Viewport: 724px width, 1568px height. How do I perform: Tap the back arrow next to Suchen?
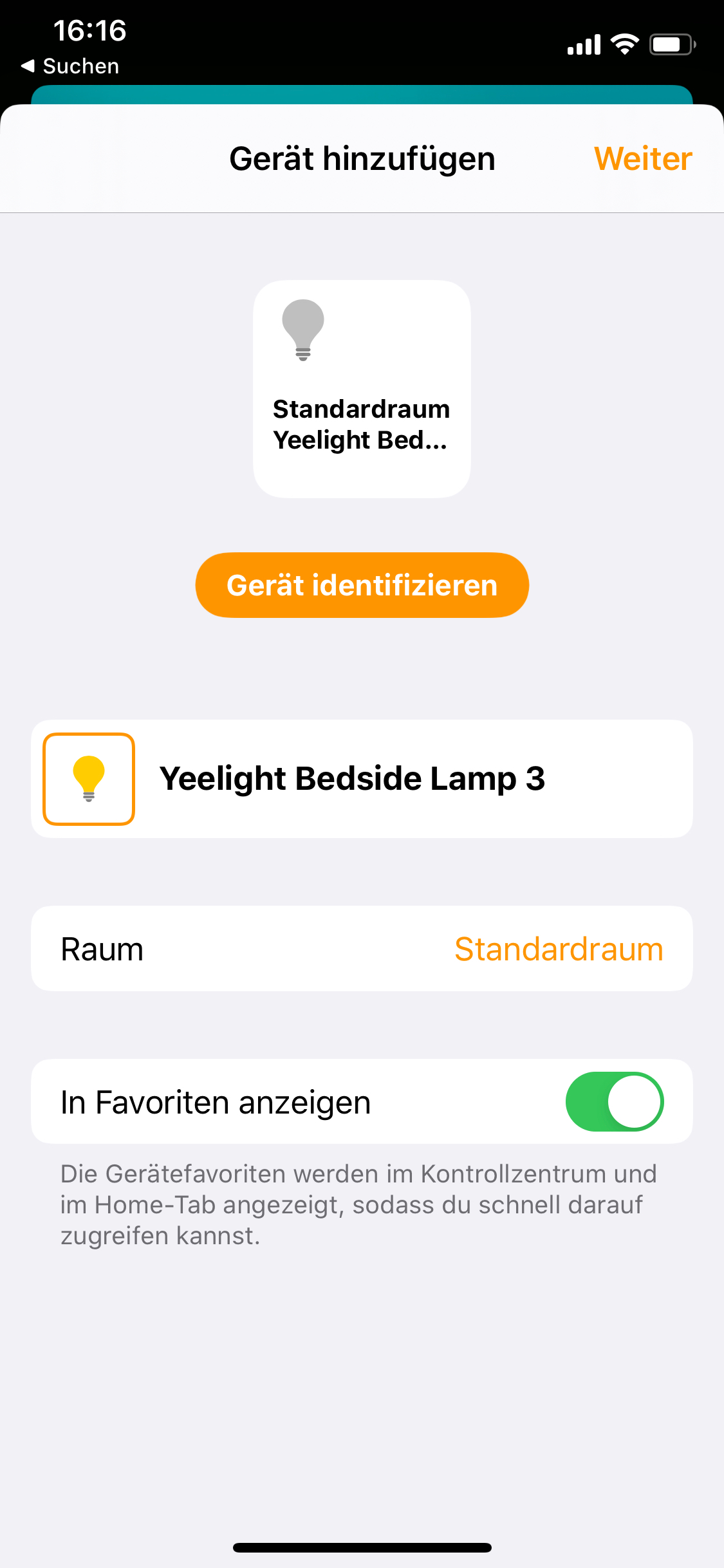[27, 65]
